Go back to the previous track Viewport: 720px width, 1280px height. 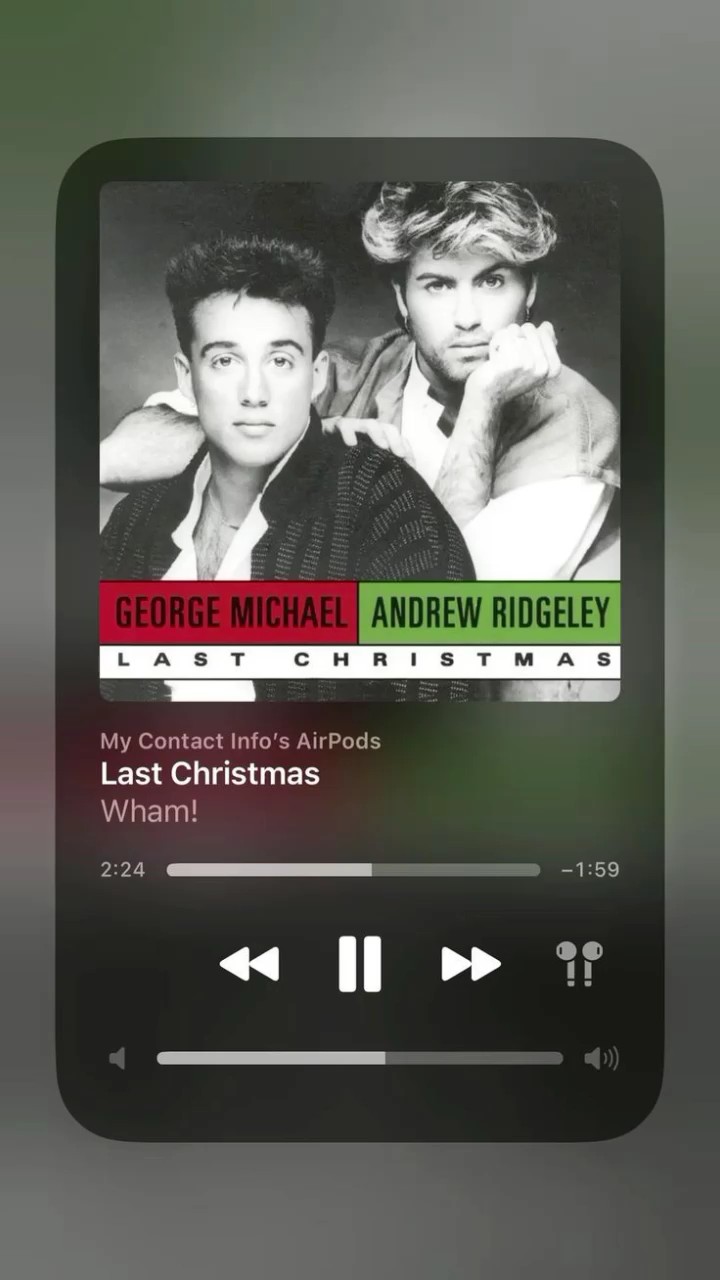[249, 964]
